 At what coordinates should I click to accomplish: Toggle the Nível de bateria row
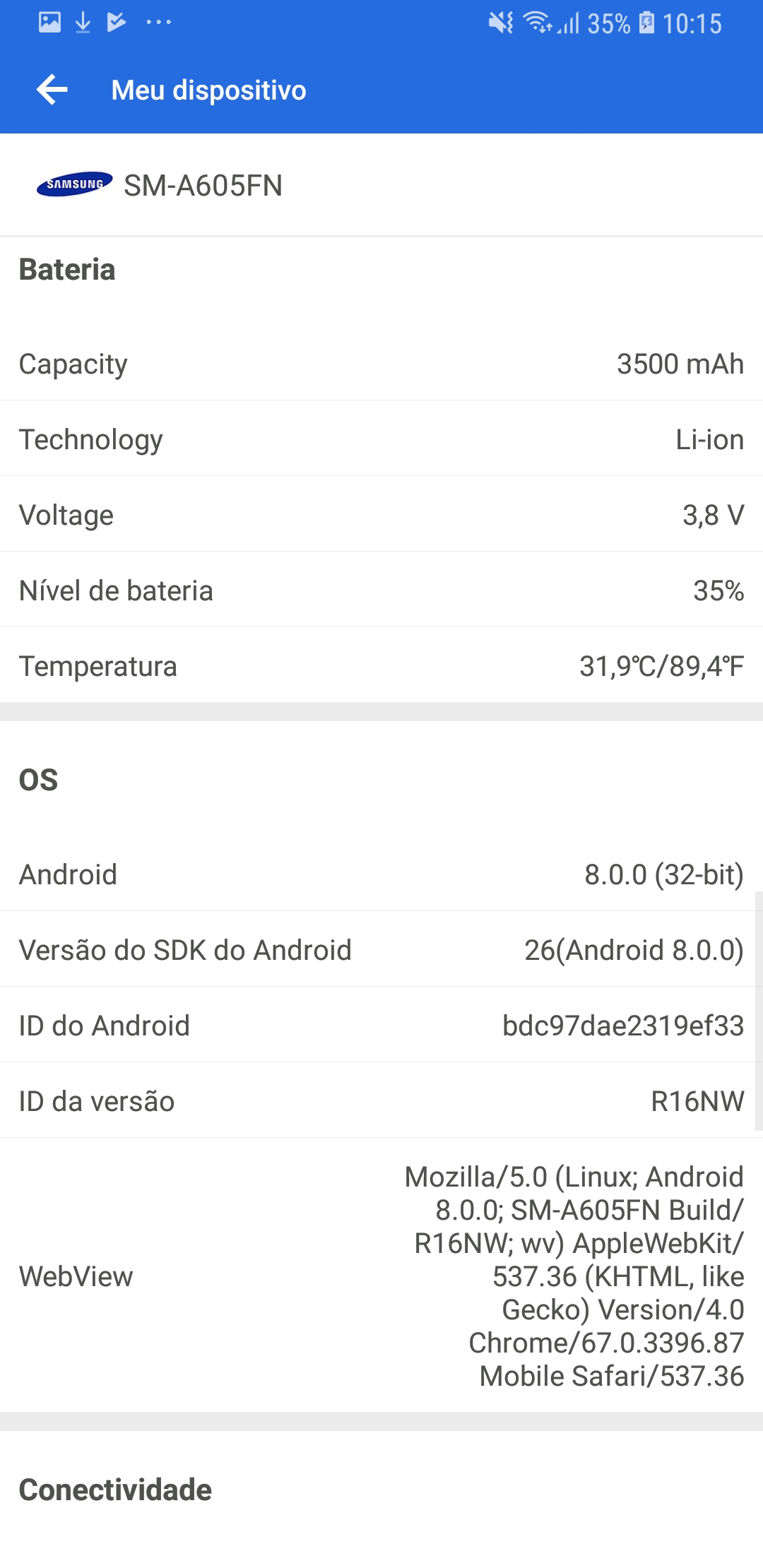click(x=381, y=590)
